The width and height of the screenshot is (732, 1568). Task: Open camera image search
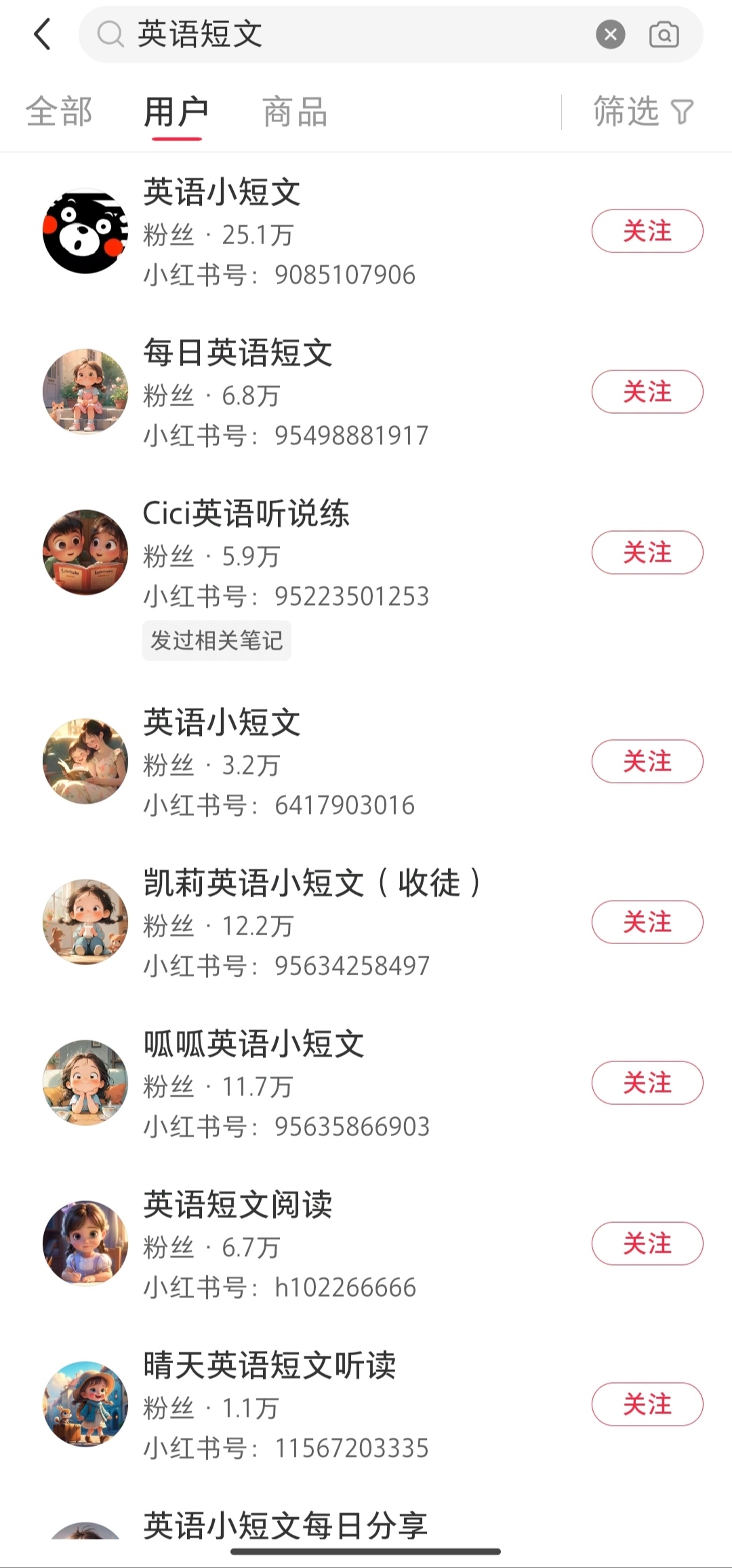[664, 34]
